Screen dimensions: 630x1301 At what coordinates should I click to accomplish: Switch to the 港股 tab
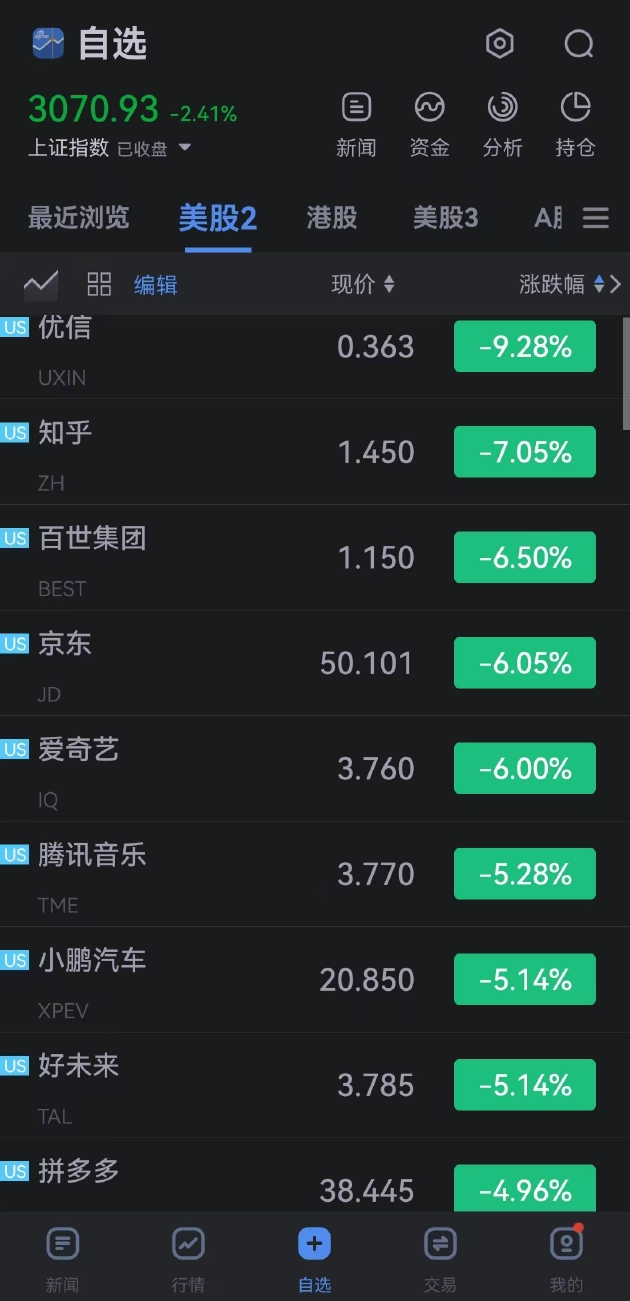332,217
